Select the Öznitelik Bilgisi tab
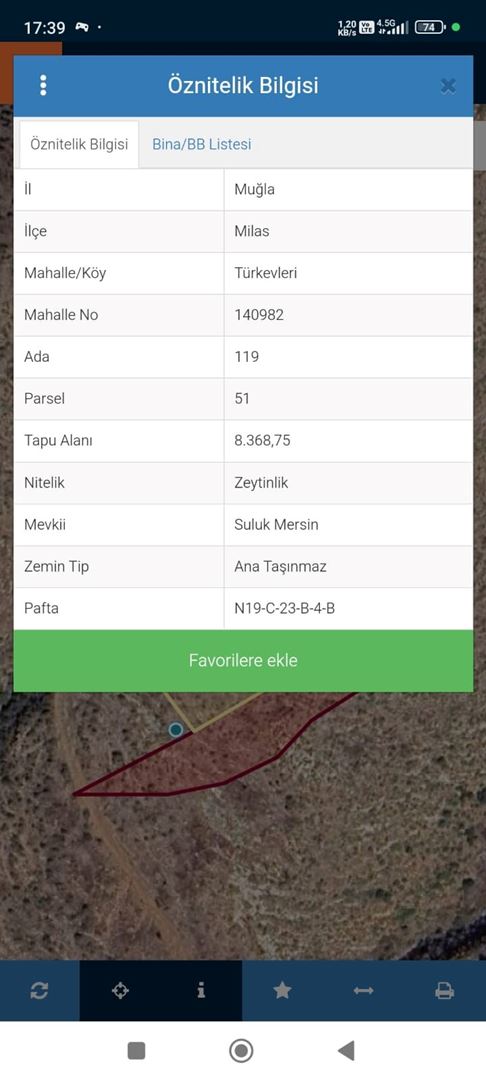The image size is (486, 1080). tap(79, 145)
